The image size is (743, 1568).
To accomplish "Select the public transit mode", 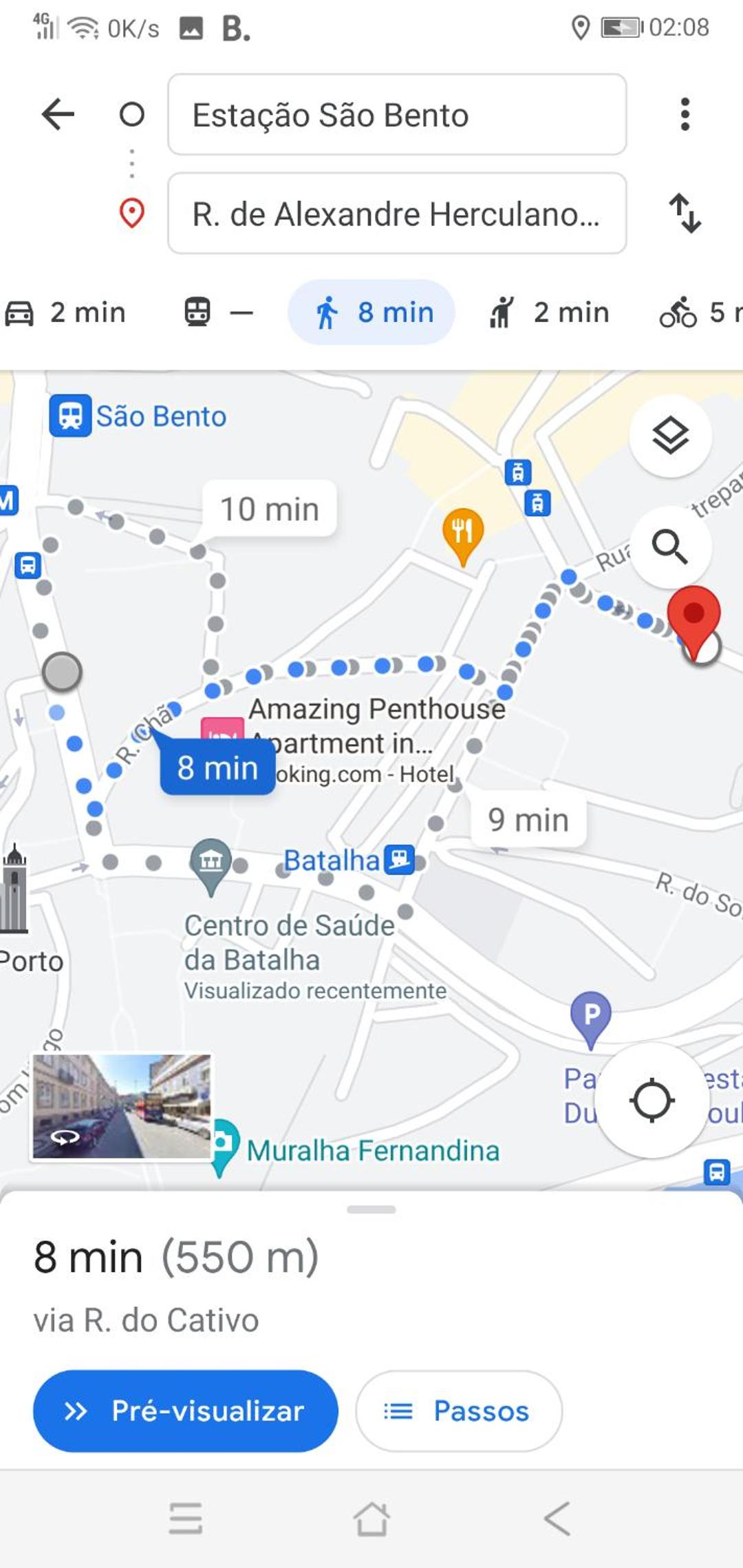I will [218, 312].
